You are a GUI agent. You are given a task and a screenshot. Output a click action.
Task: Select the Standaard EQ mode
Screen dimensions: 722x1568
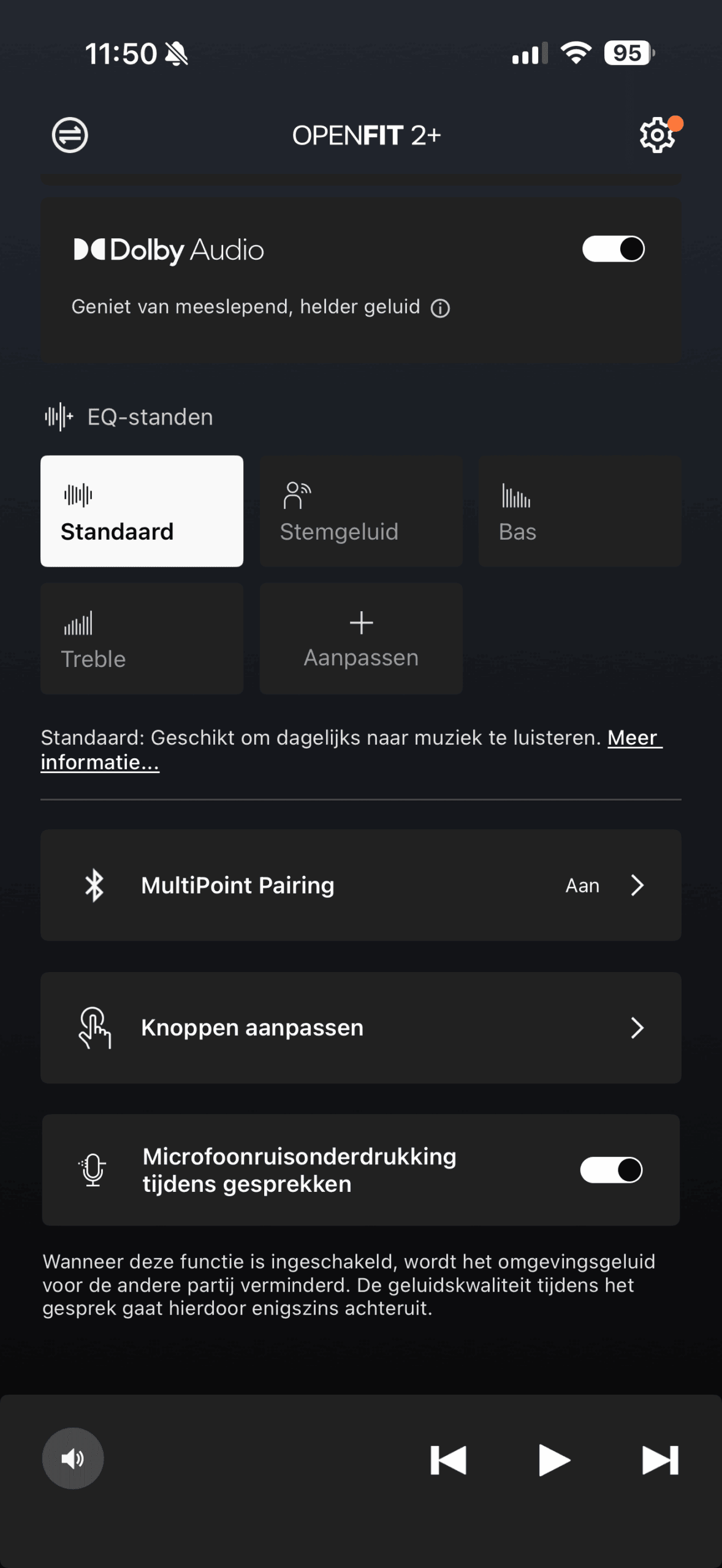click(142, 511)
